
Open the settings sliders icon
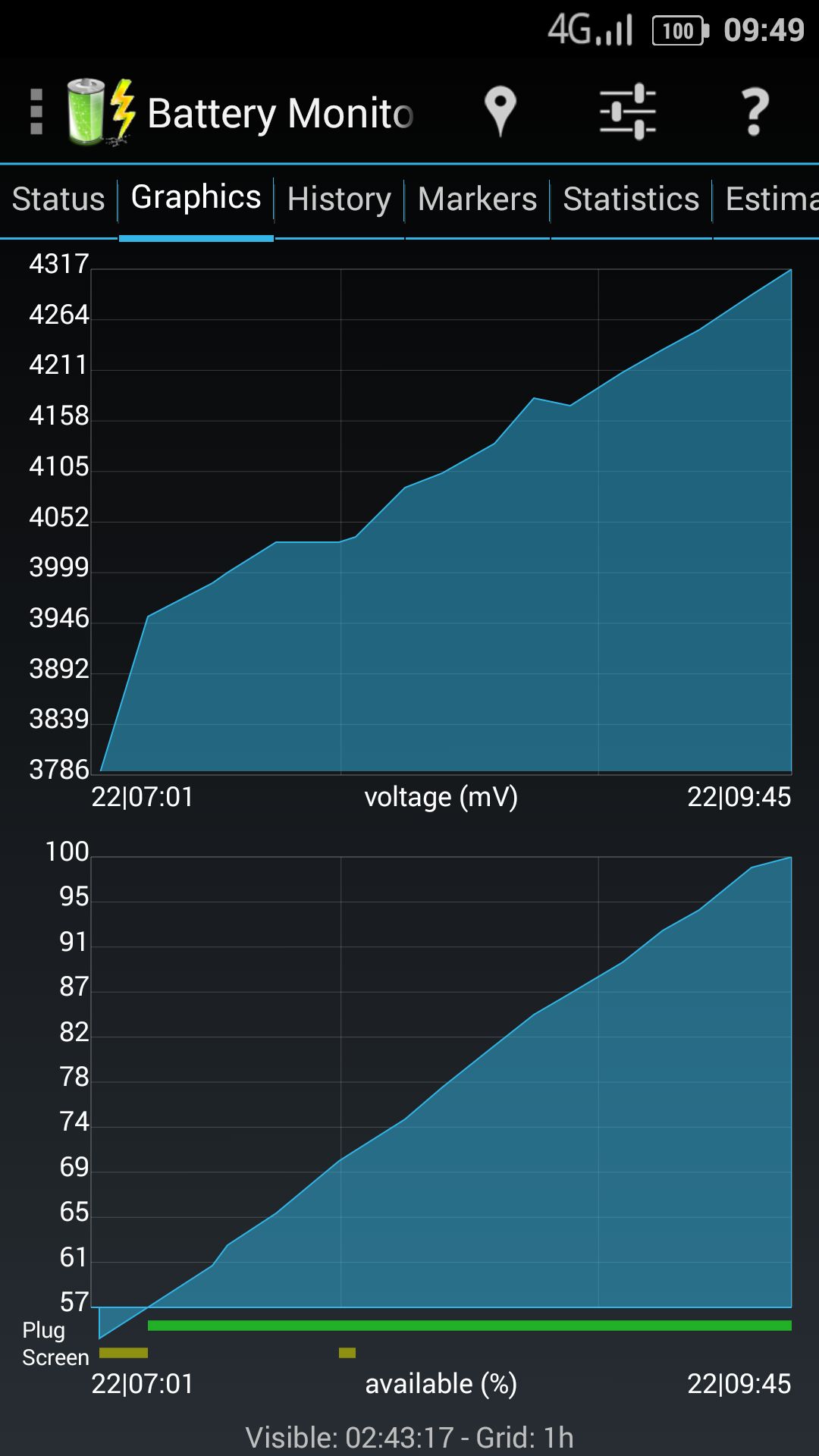click(628, 111)
